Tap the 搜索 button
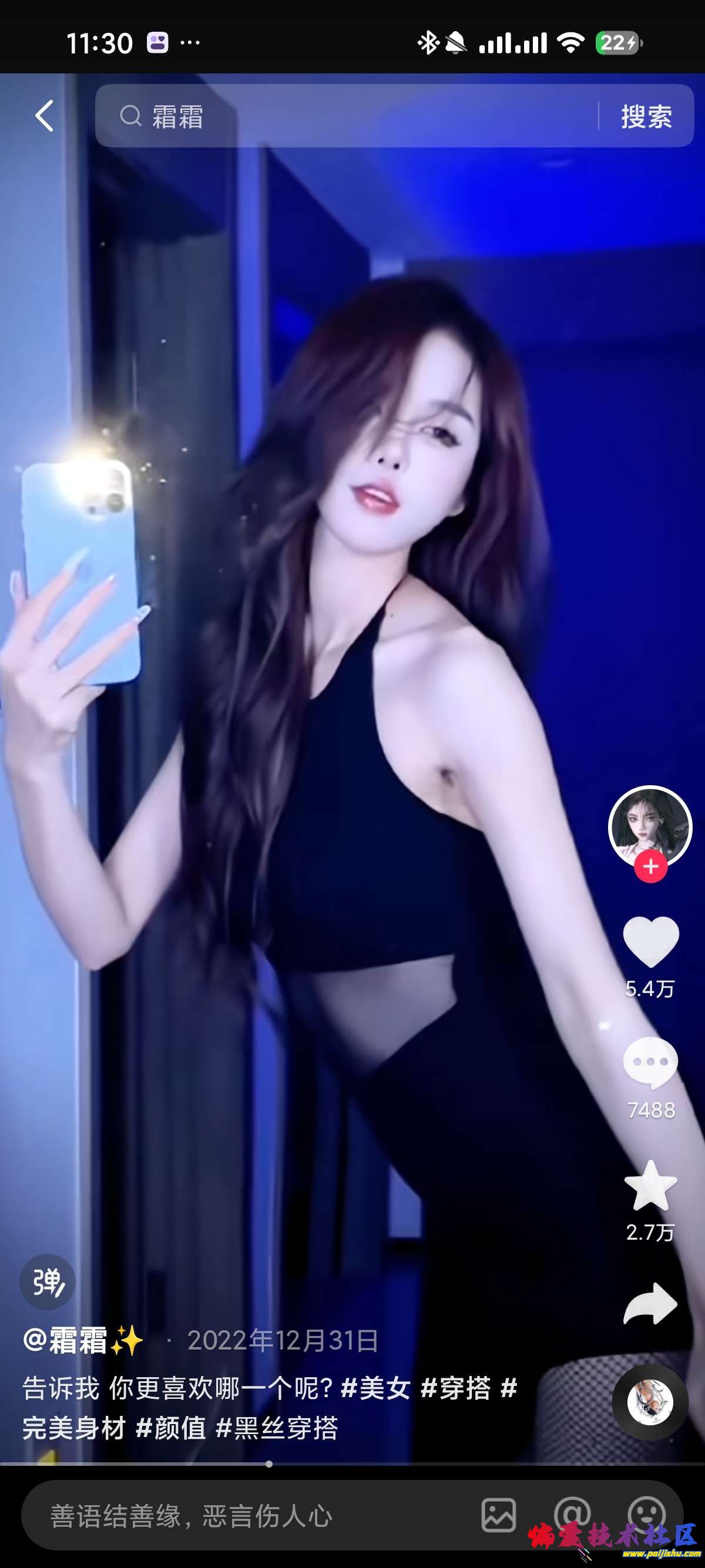705x1568 pixels. (x=646, y=116)
